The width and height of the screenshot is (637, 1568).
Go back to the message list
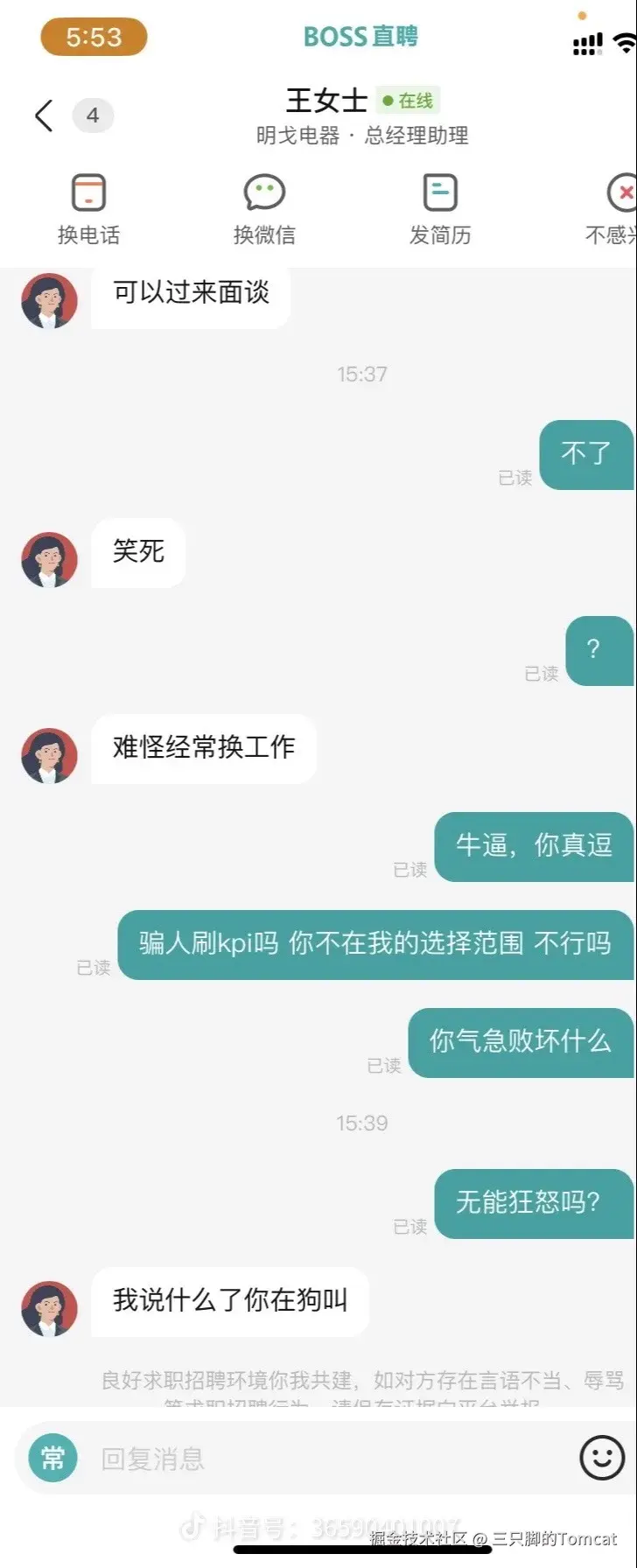coord(44,115)
